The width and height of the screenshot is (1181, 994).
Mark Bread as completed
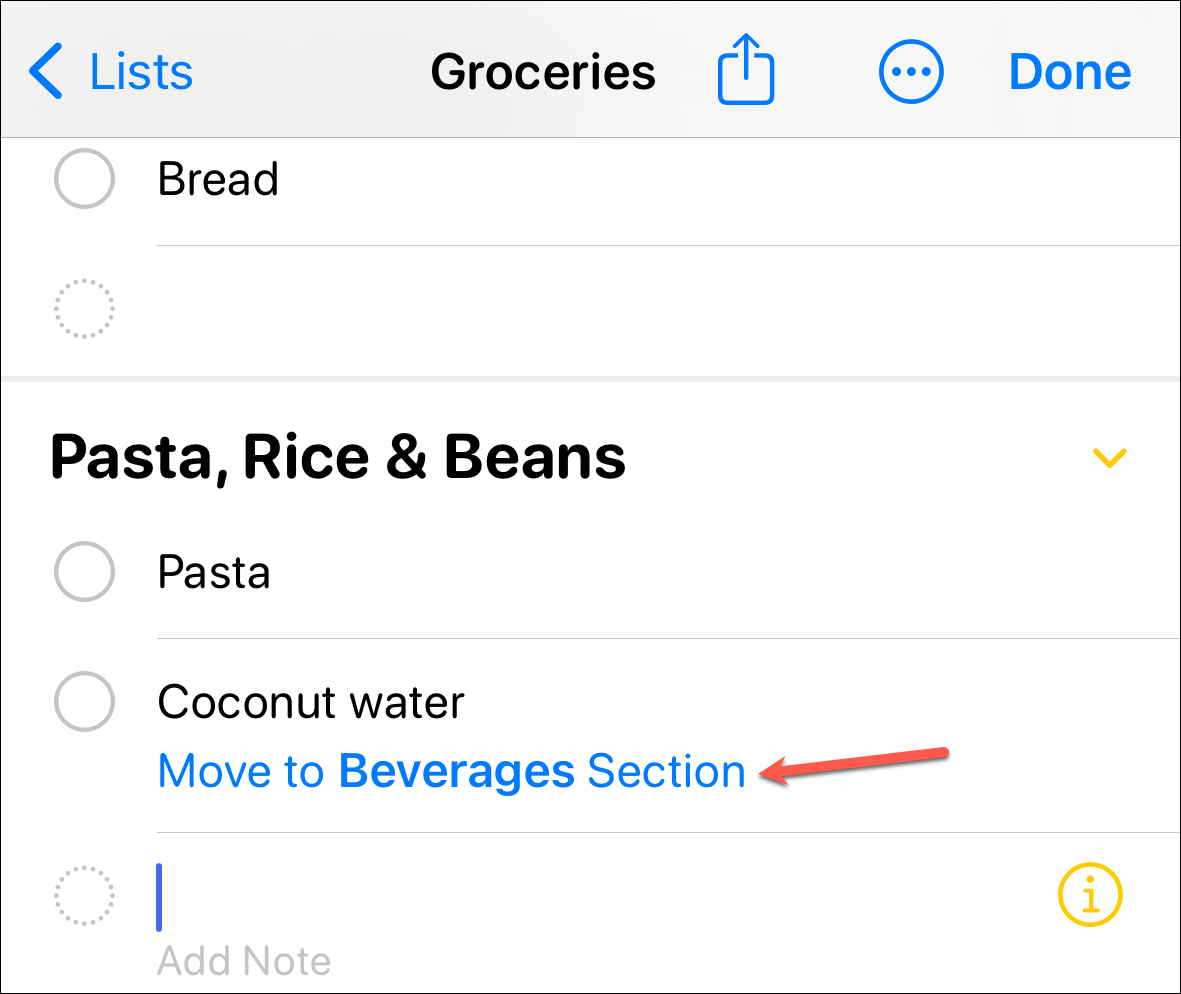coord(84,178)
